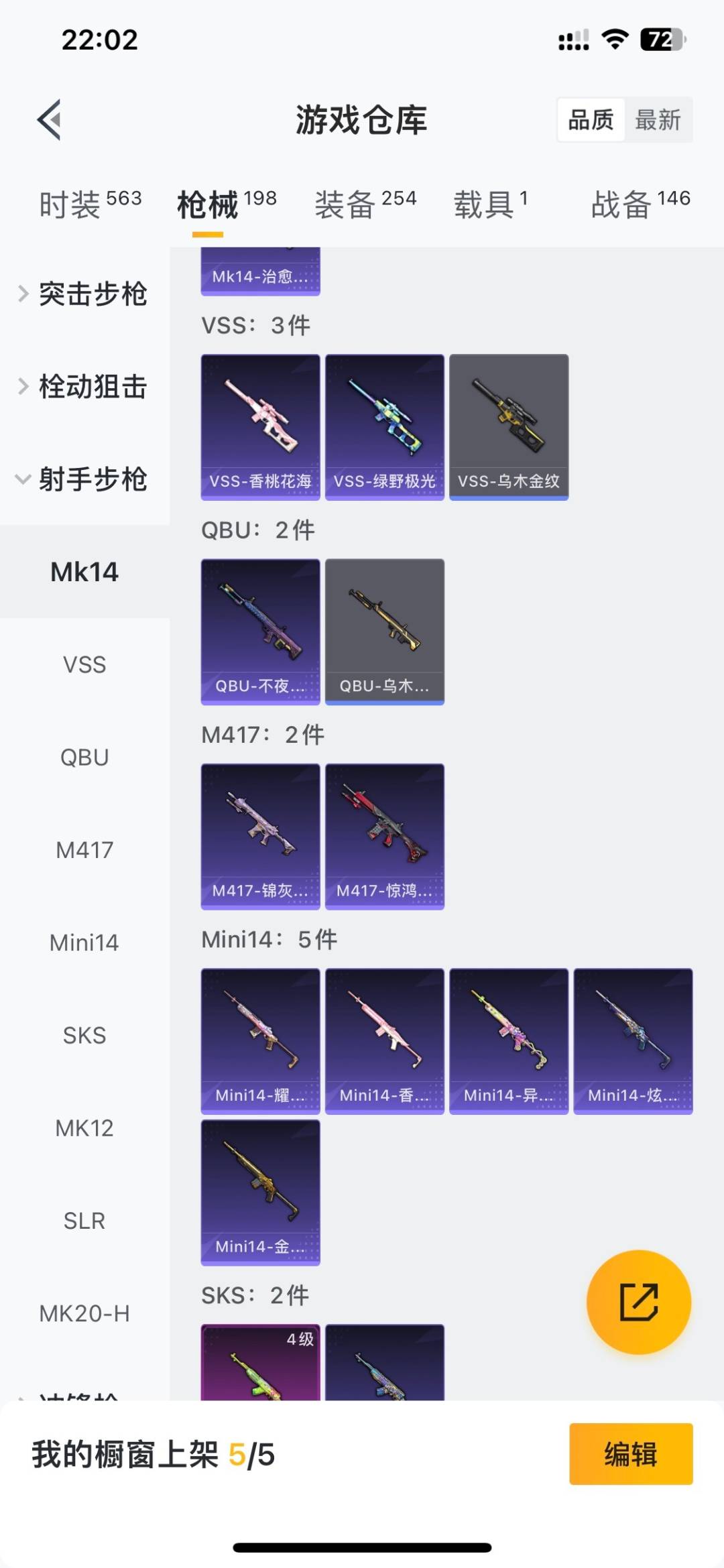The height and width of the screenshot is (1568, 724).
Task: Tap the Wi-Fi status icon
Action: pyautogui.click(x=614, y=40)
